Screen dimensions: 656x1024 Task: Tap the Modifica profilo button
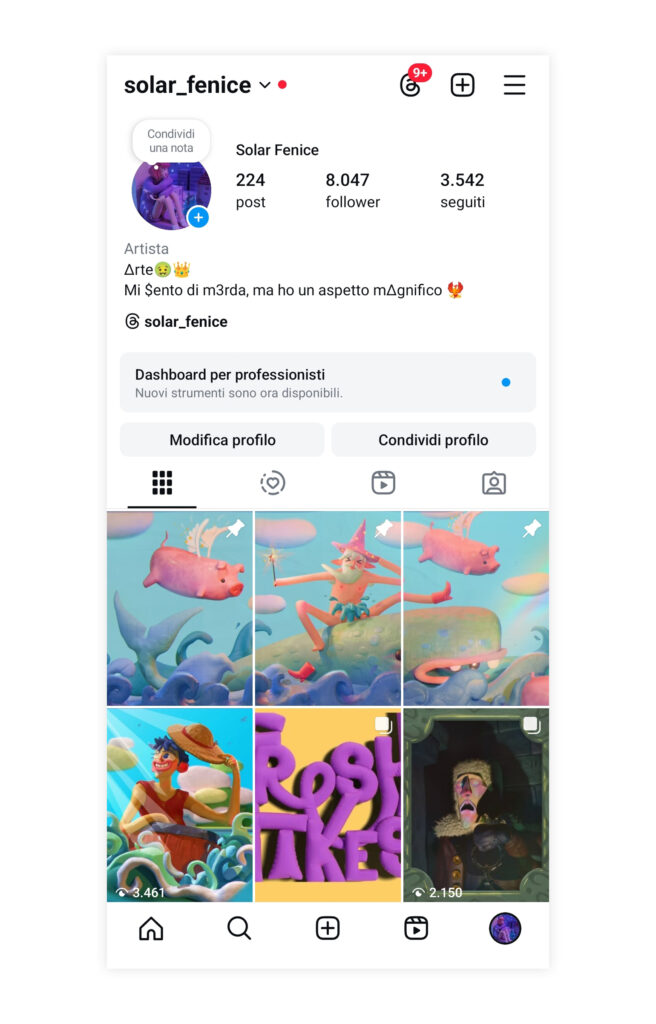click(x=222, y=440)
